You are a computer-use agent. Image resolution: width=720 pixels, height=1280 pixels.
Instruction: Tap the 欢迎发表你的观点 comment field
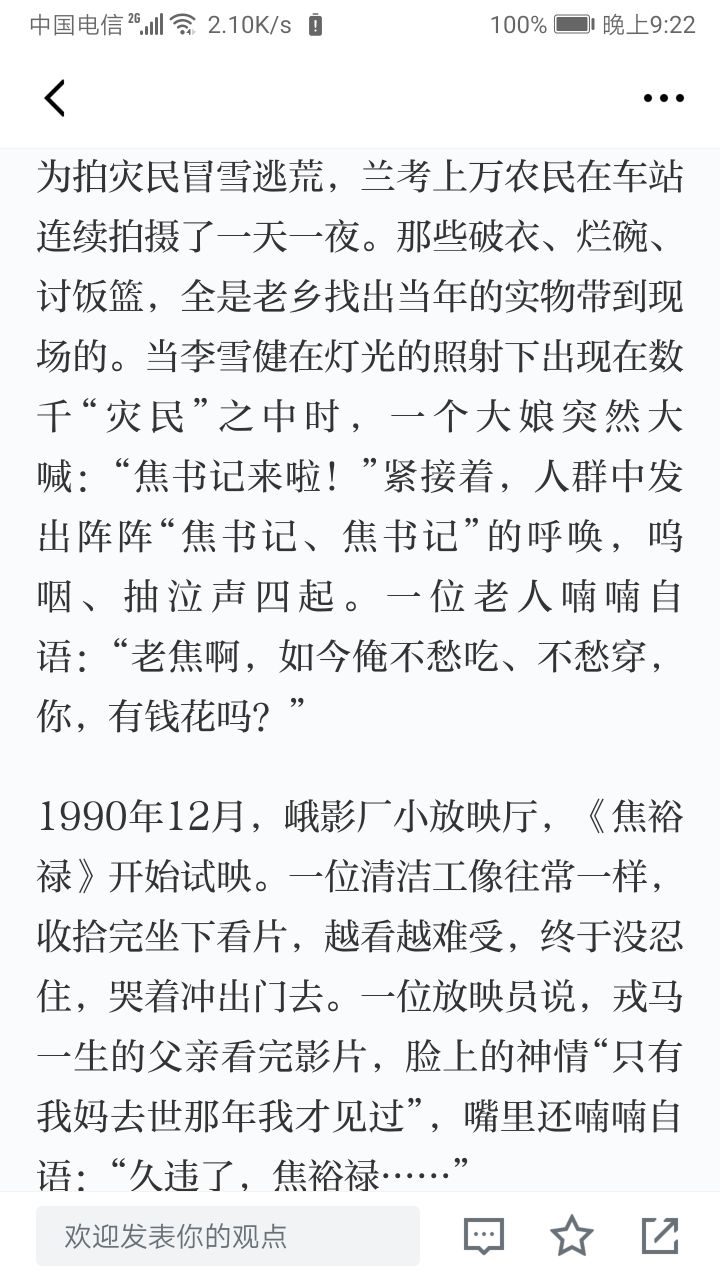click(228, 1236)
